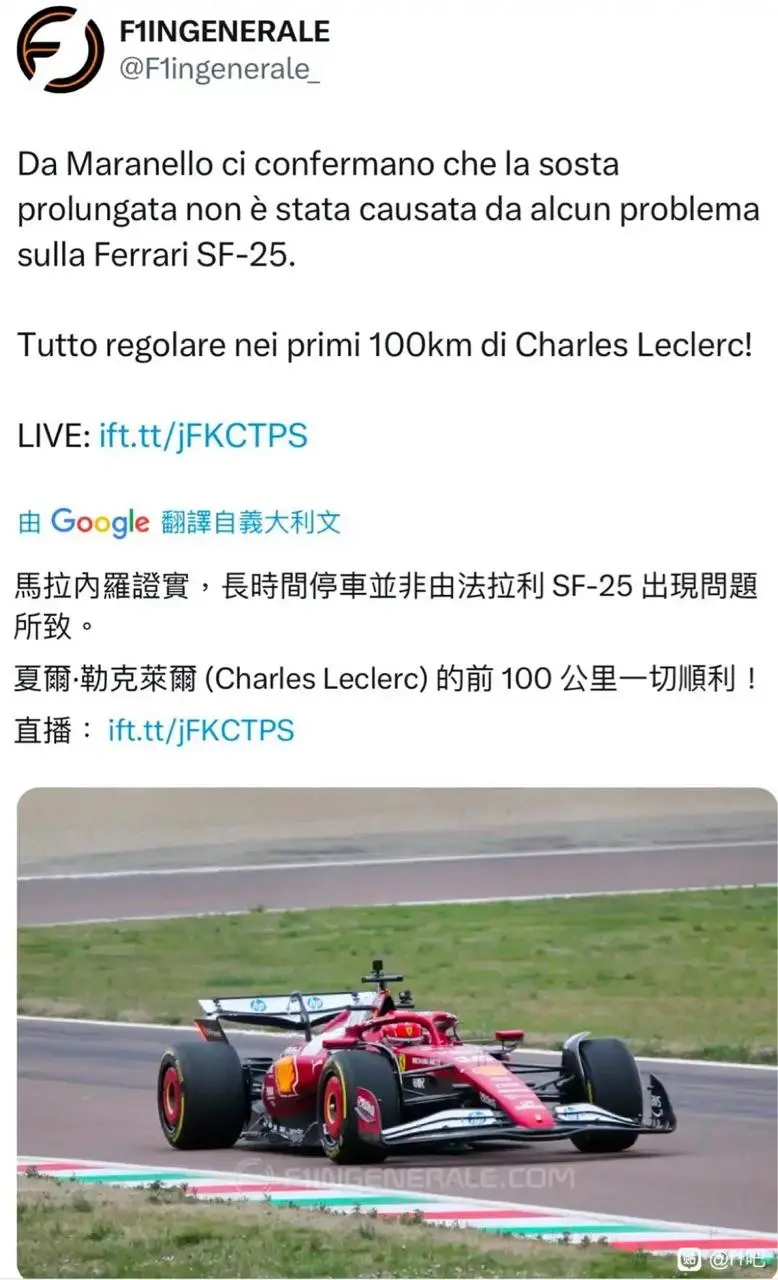
Task: Tap the Google 翻譯自義大利文 translation label
Action: coord(180,522)
